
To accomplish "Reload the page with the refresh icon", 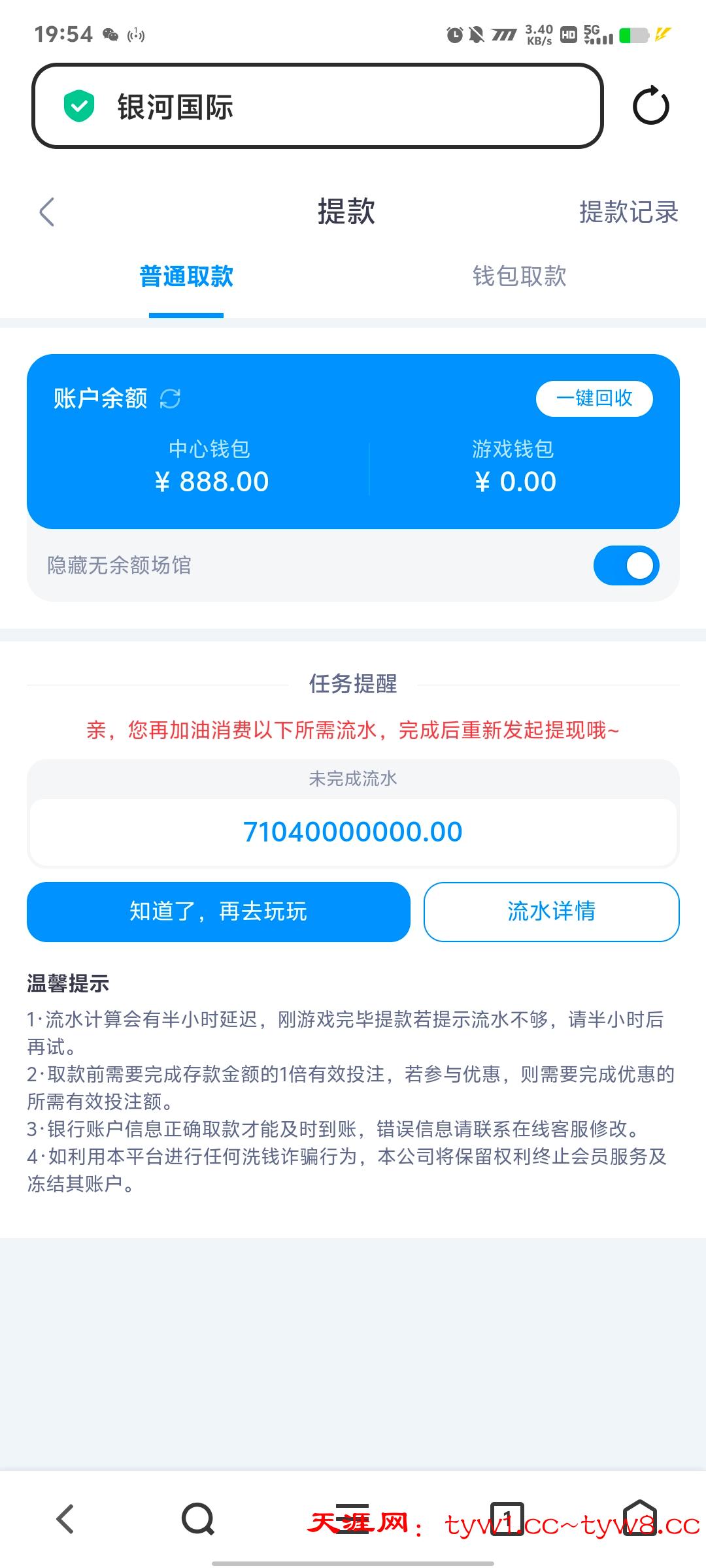I will coord(651,106).
